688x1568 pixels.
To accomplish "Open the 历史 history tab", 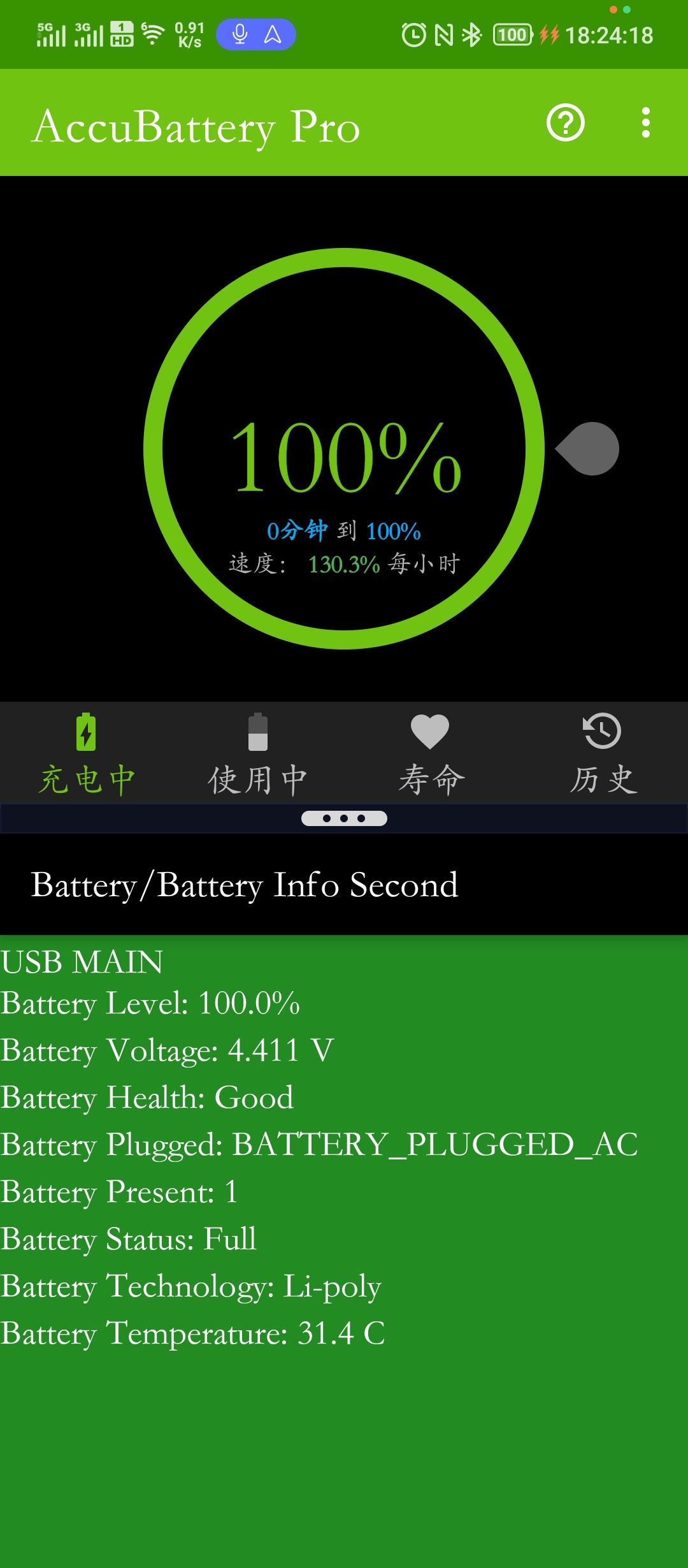I will click(x=602, y=755).
